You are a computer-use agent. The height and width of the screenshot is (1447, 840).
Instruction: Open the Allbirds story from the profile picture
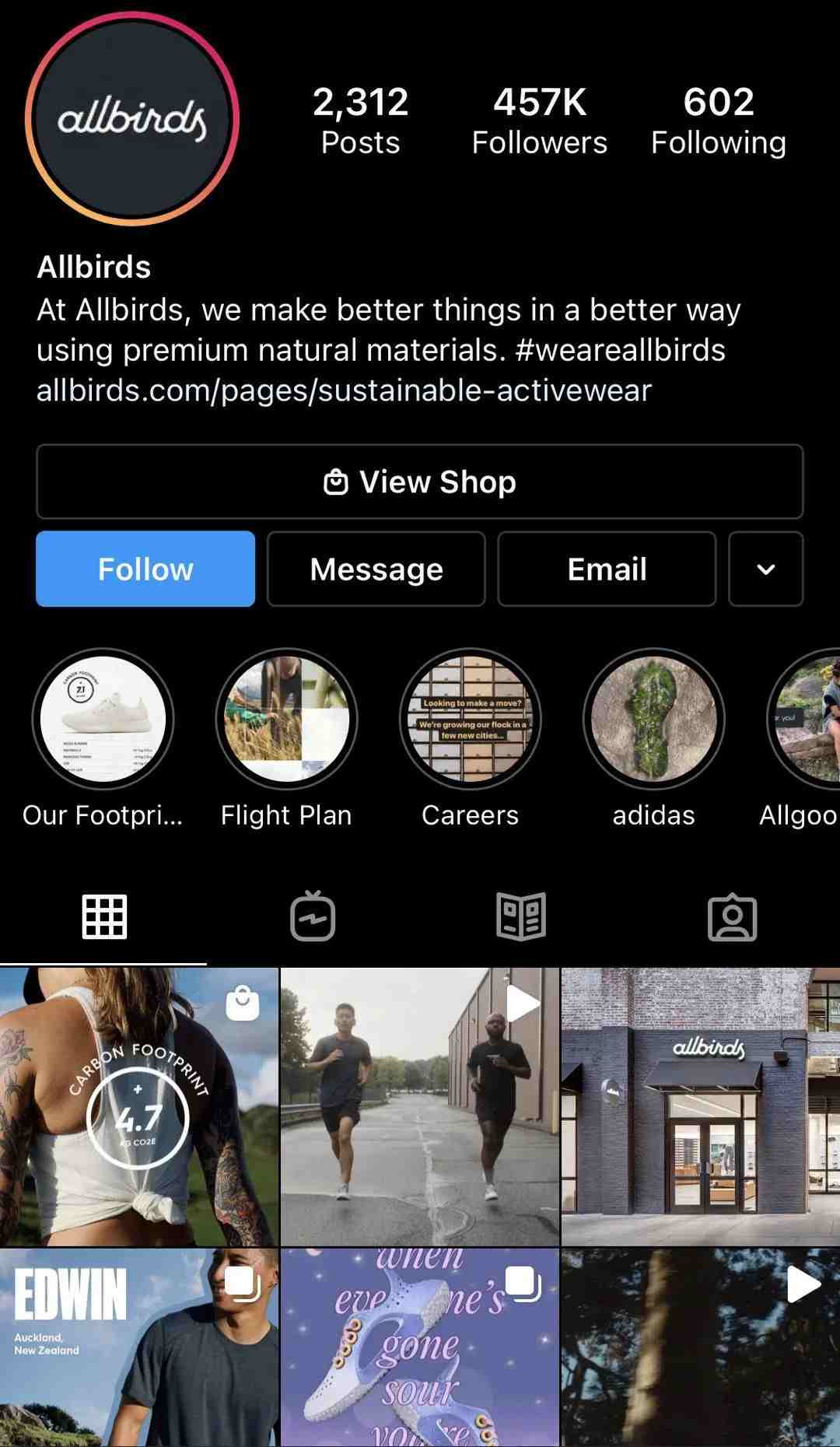click(x=131, y=119)
